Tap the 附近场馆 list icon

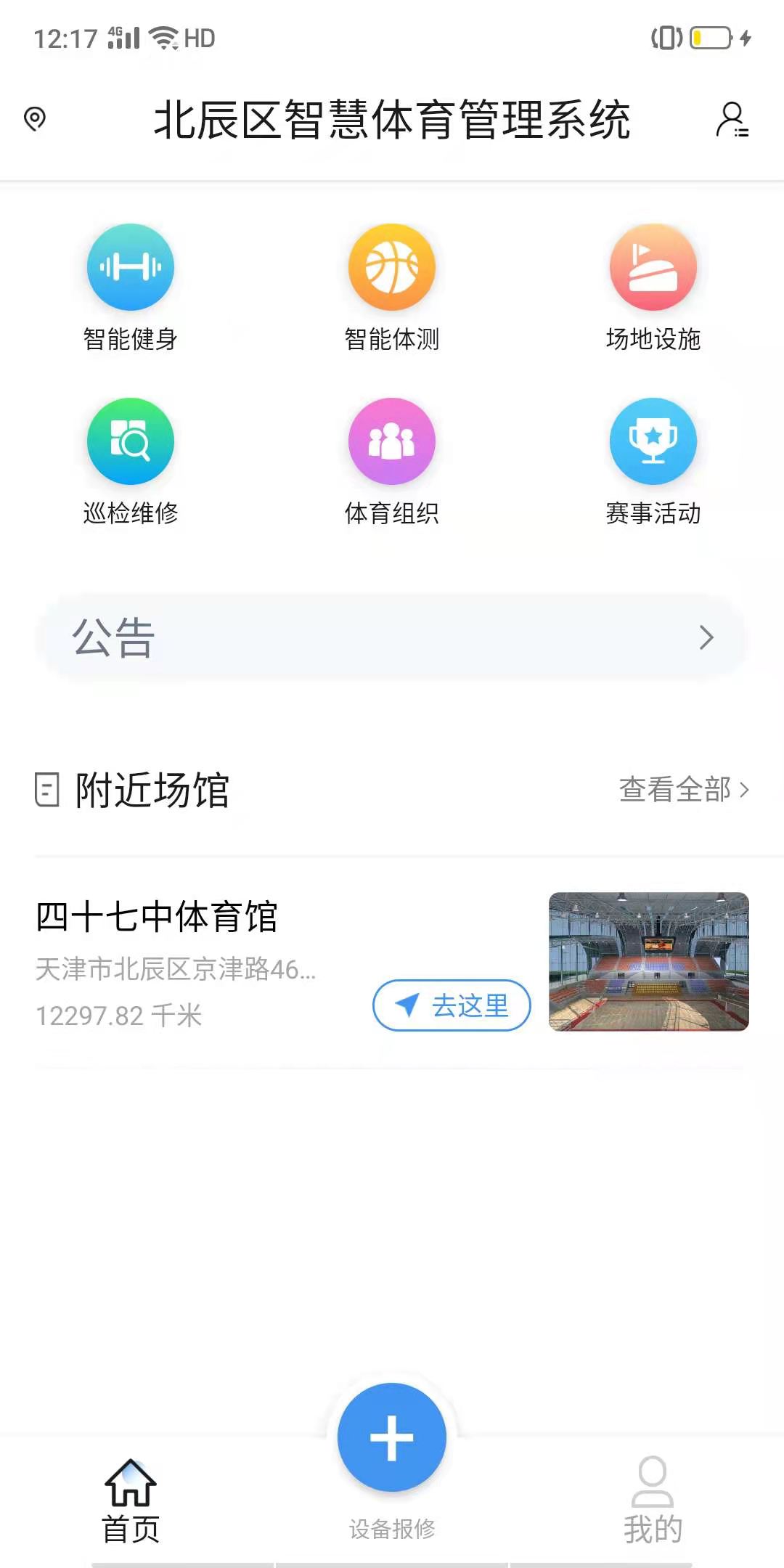point(46,791)
